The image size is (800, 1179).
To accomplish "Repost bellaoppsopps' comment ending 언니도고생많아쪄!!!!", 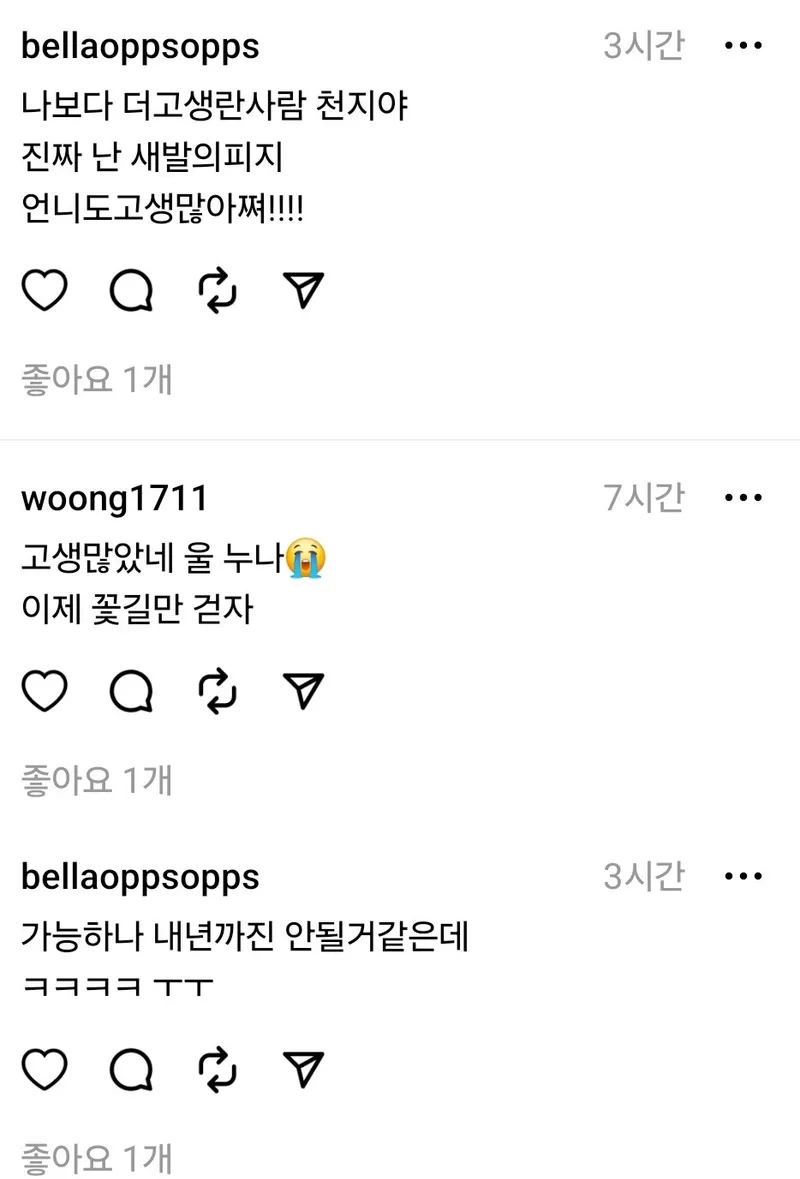I will (x=218, y=290).
